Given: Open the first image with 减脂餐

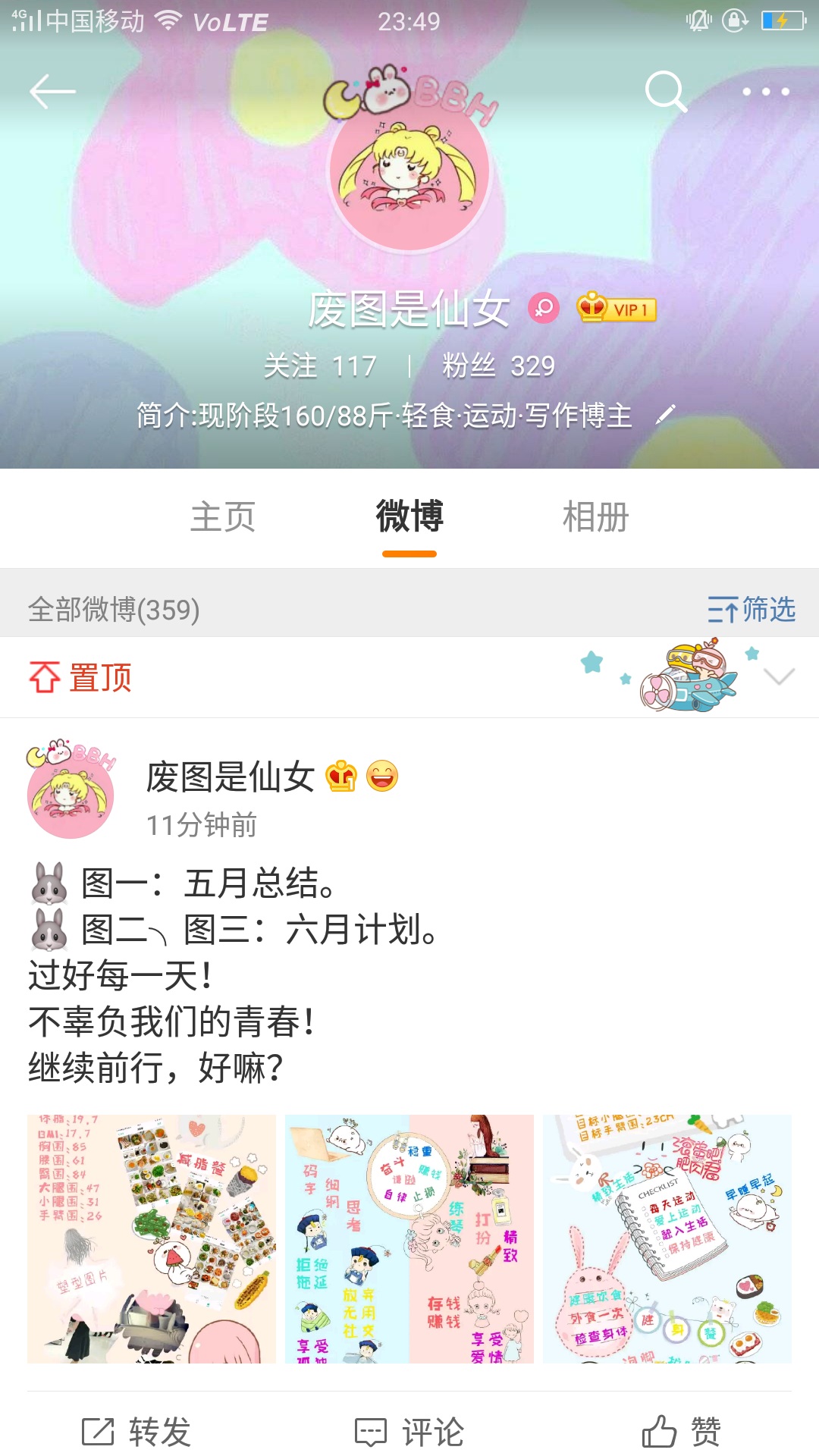Looking at the screenshot, I should tap(152, 1239).
